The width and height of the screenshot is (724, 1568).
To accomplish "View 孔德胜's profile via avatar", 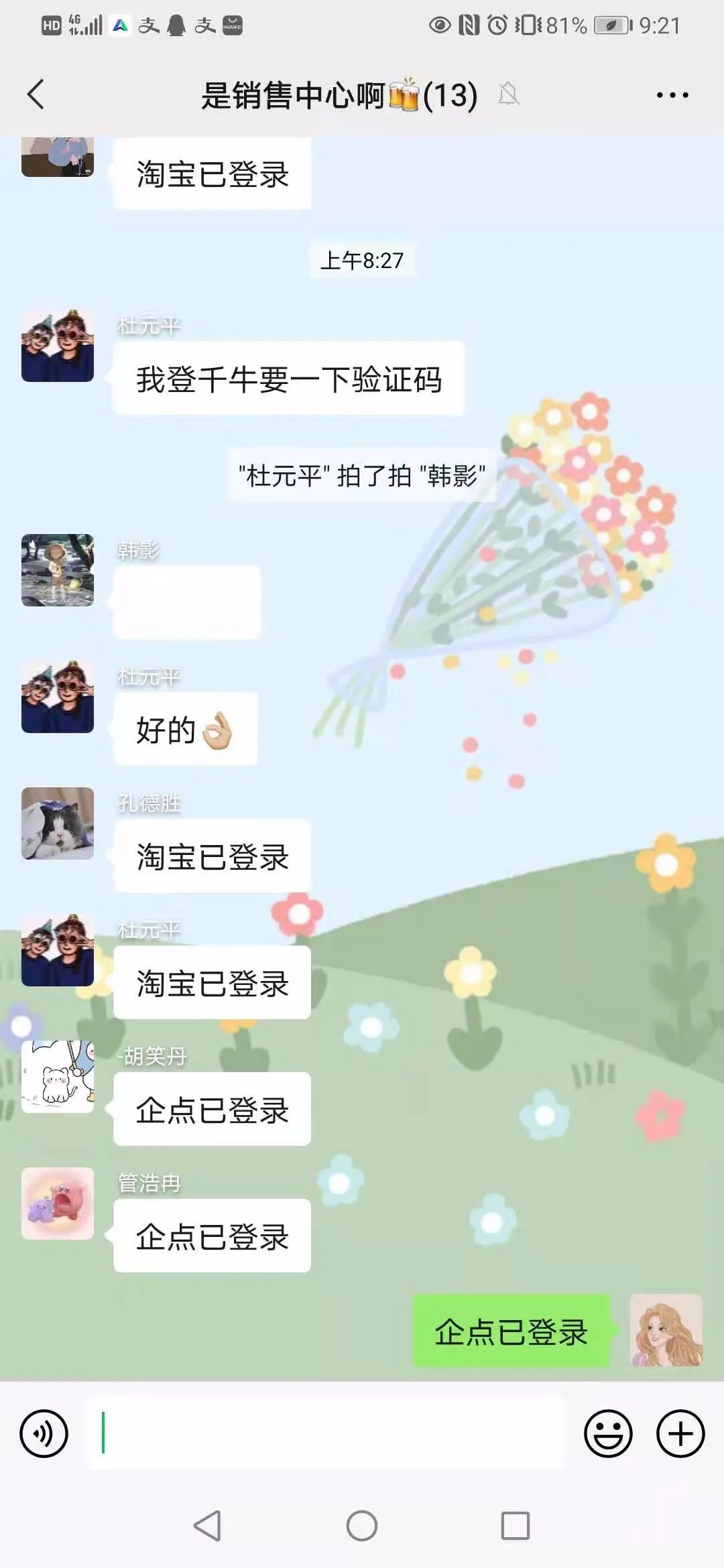I will pos(58,824).
